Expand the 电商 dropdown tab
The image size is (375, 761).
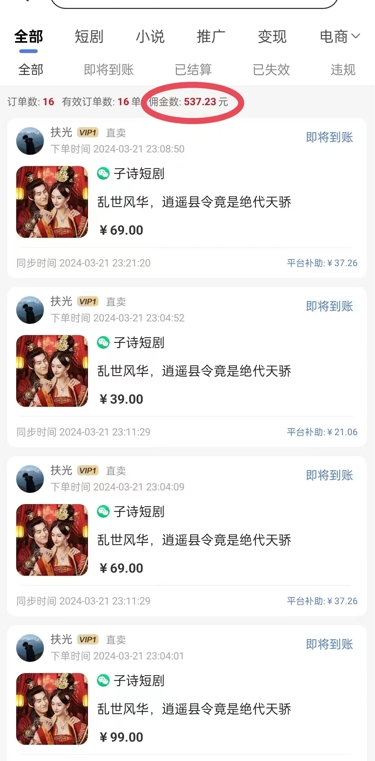pyautogui.click(x=340, y=37)
